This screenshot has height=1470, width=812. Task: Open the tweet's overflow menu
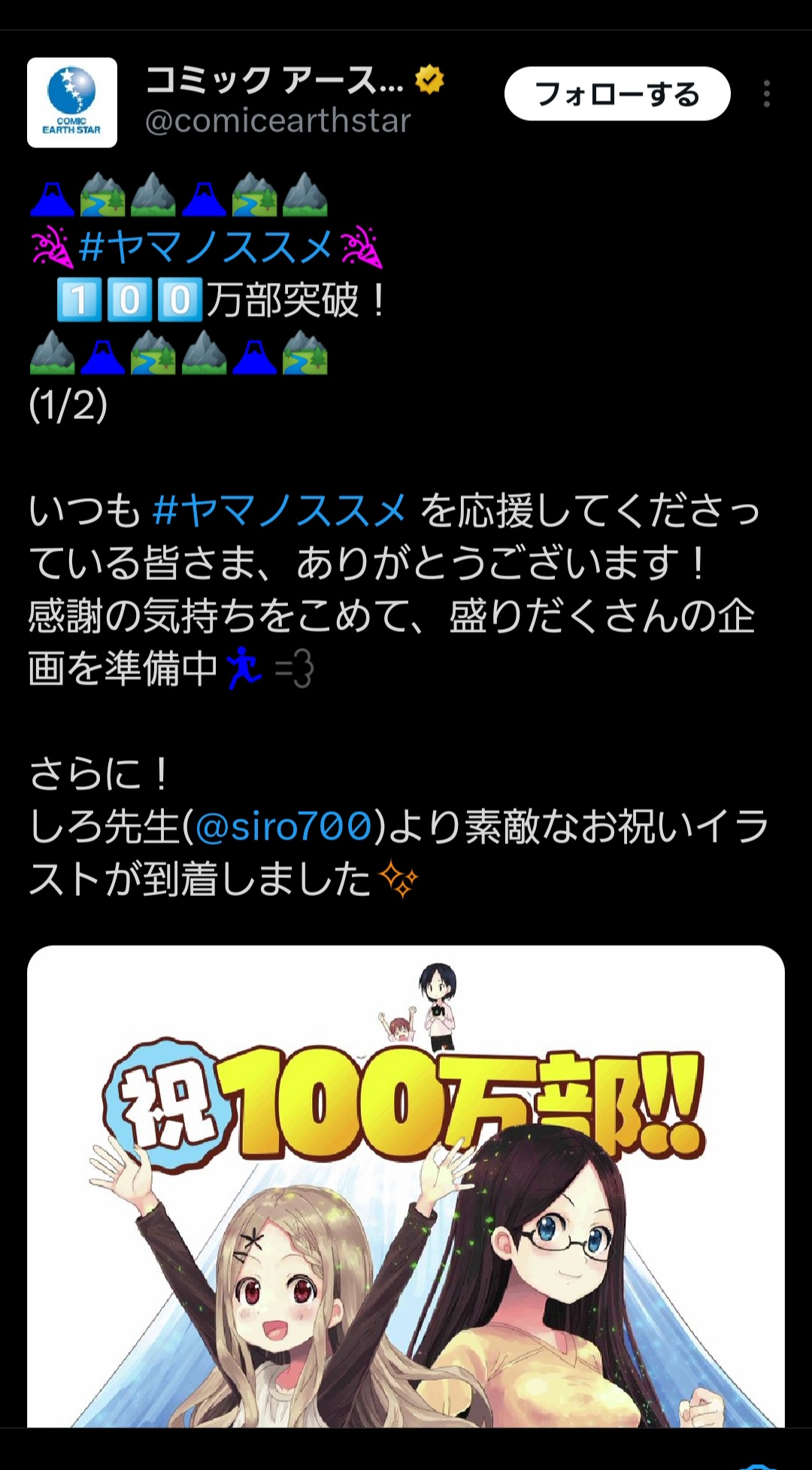pos(766,94)
